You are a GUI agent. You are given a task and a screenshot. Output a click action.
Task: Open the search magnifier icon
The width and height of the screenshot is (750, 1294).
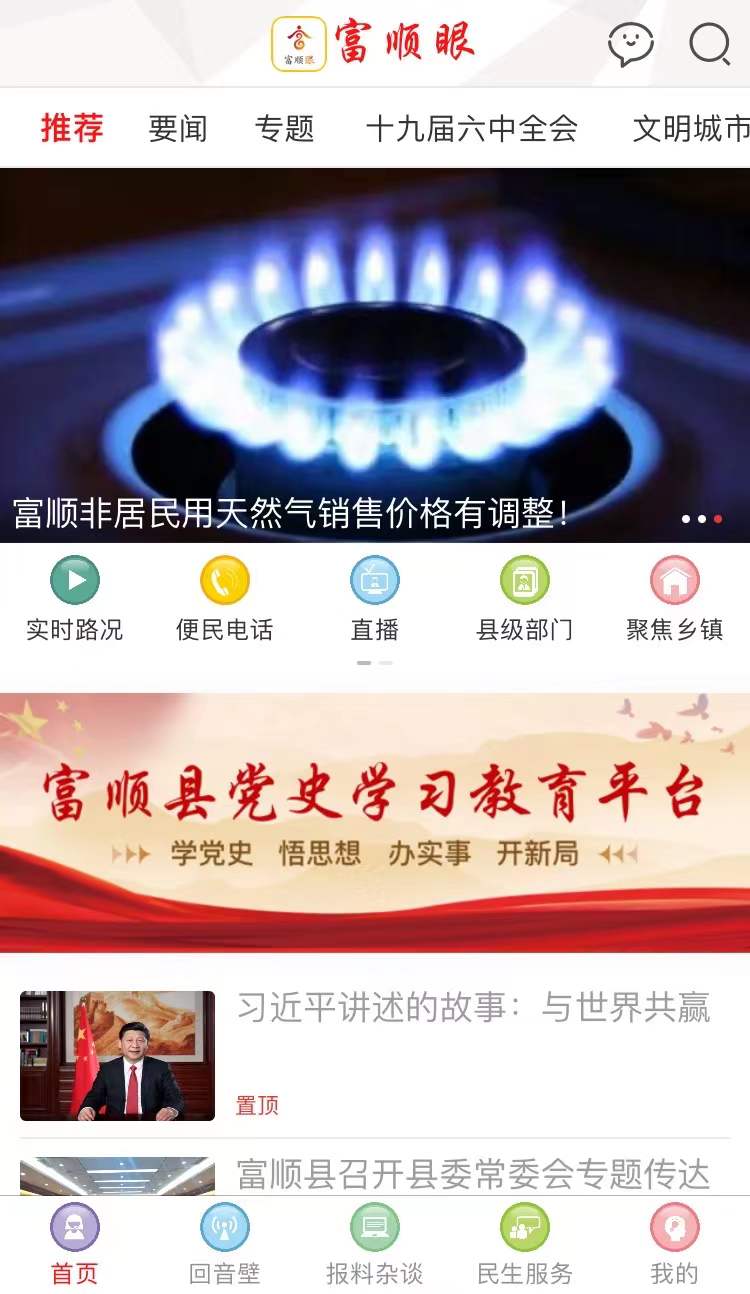point(710,44)
